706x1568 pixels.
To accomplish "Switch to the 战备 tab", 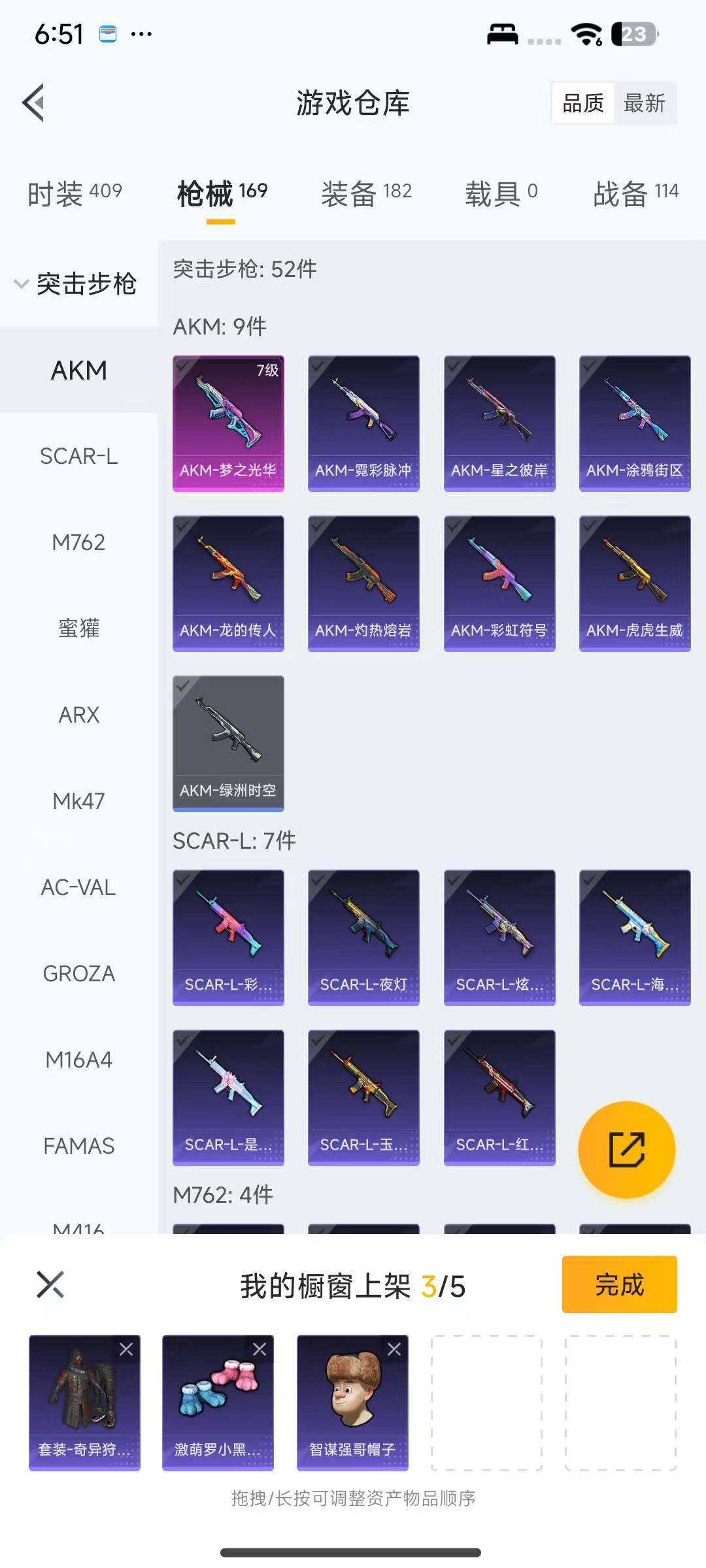I will (635, 193).
